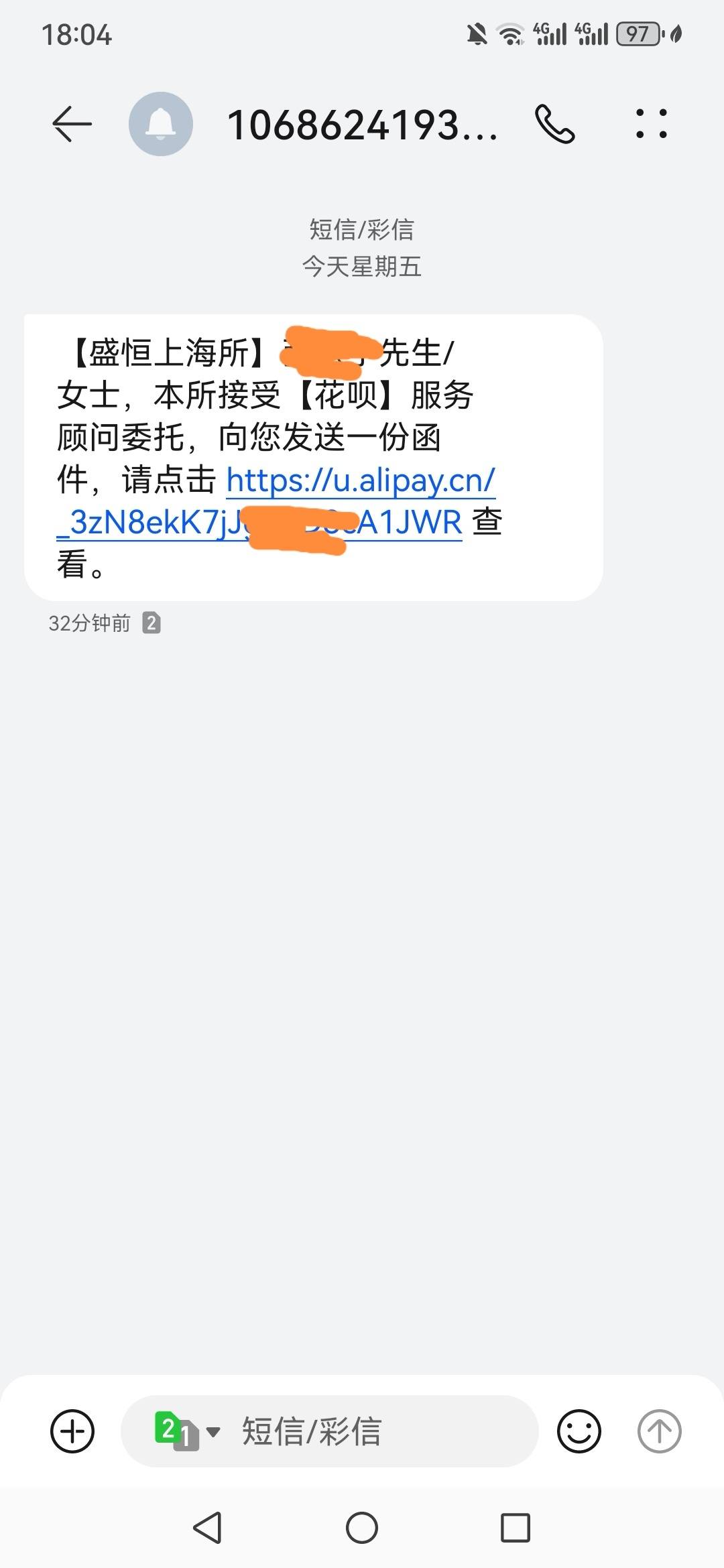Image resolution: width=724 pixels, height=1568 pixels.
Task: Open the plus attachment menu
Action: (x=72, y=1431)
